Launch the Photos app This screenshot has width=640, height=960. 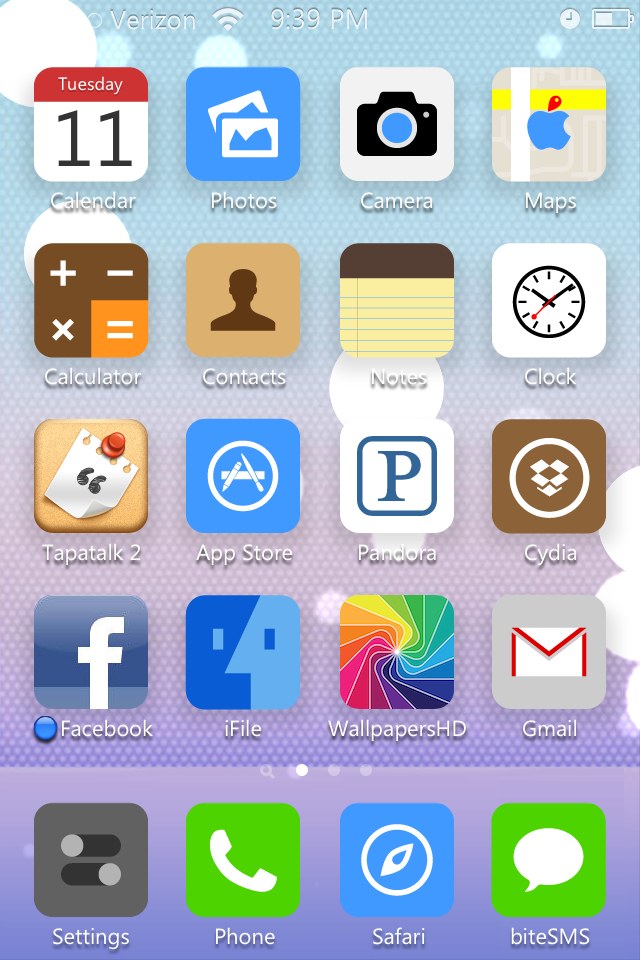click(243, 124)
